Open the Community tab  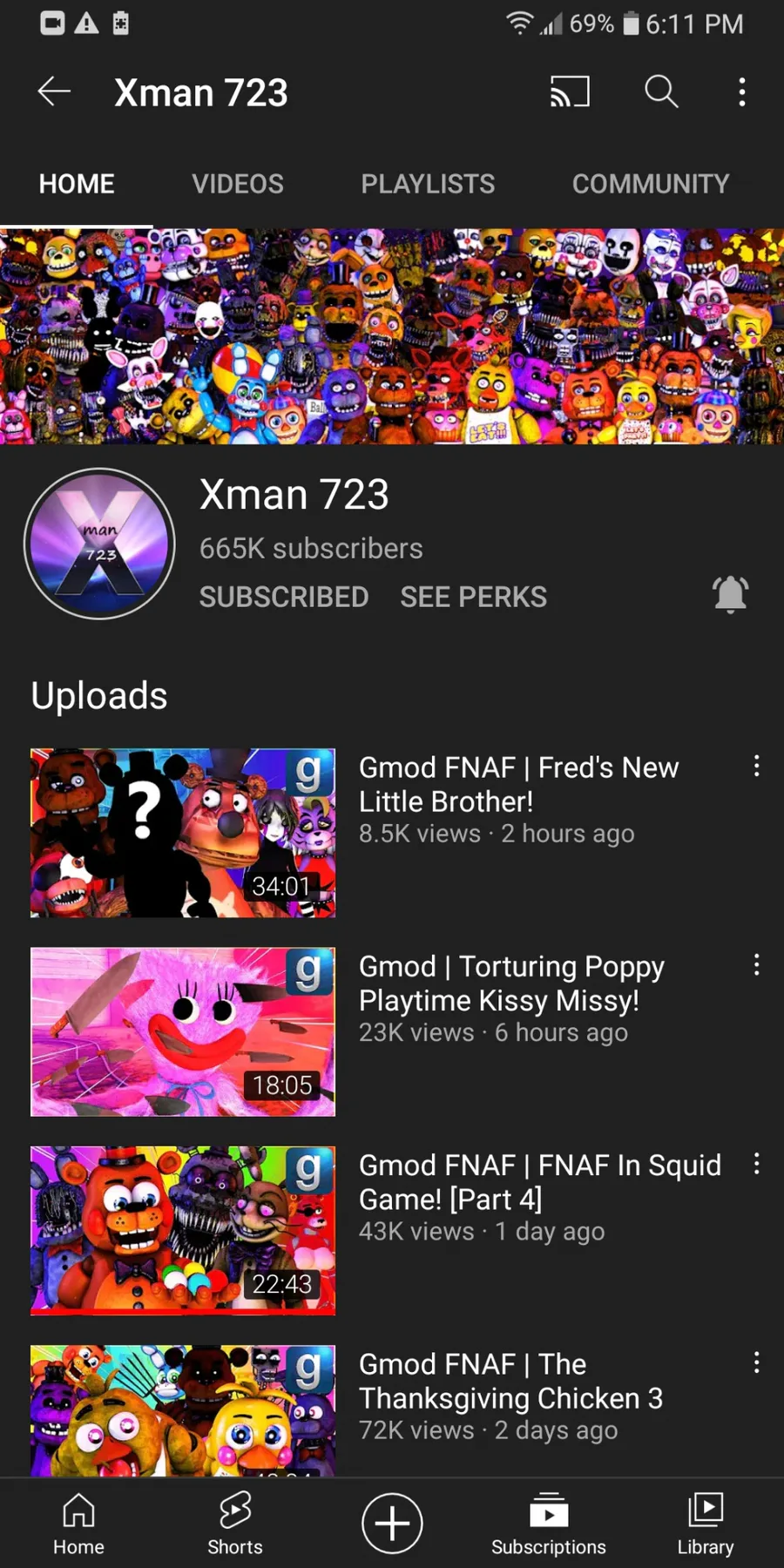pyautogui.click(x=650, y=184)
